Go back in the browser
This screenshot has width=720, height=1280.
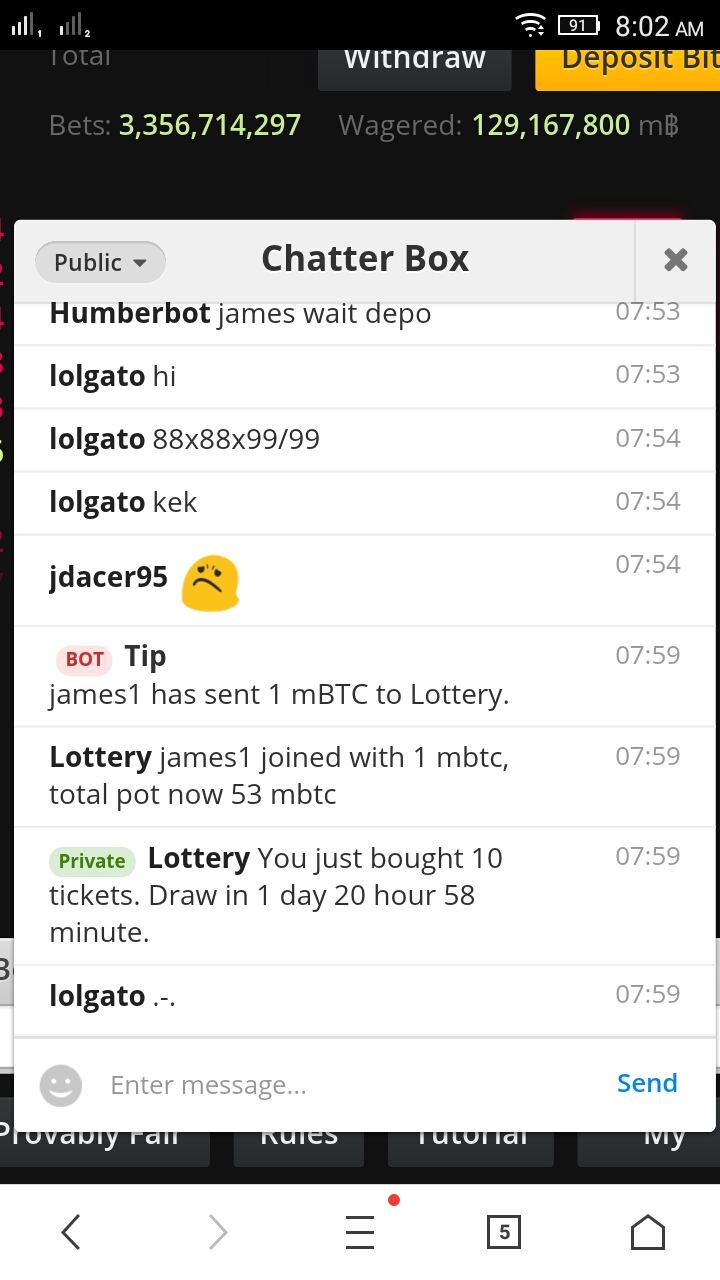coord(71,1232)
